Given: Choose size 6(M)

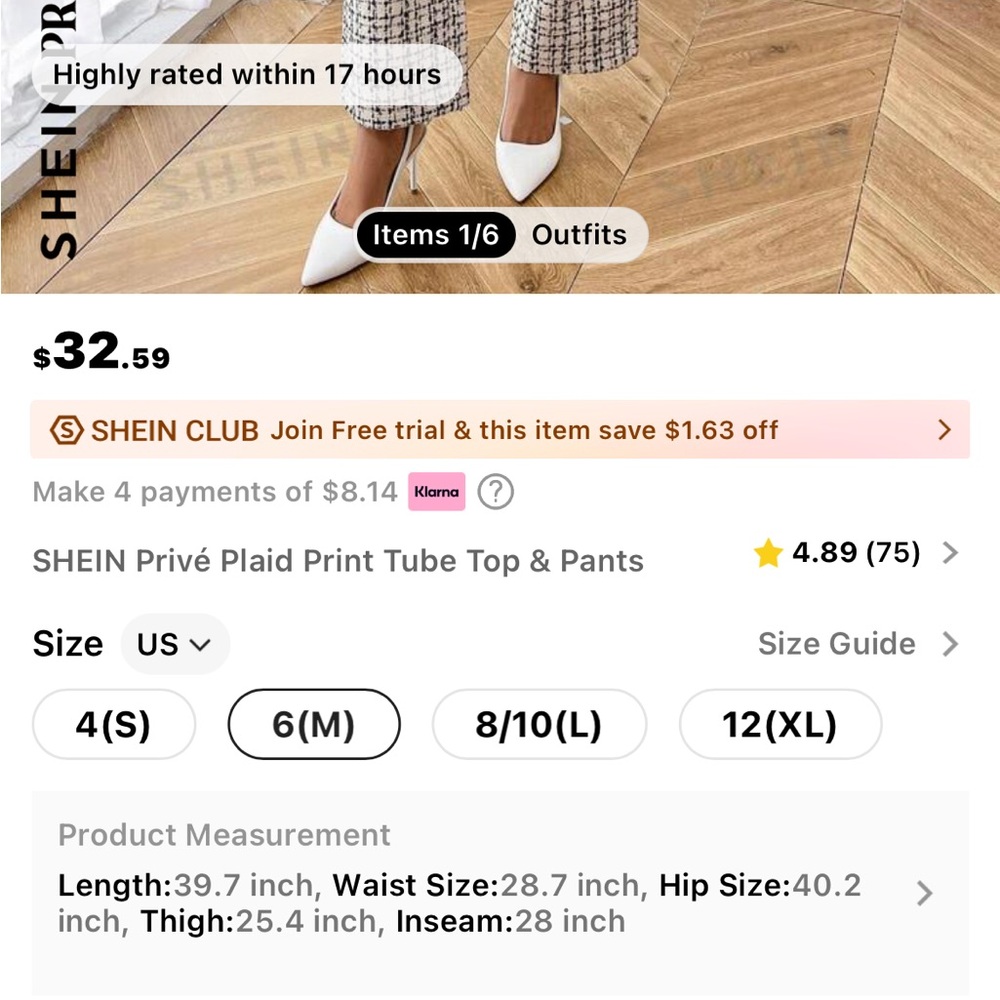Looking at the screenshot, I should pyautogui.click(x=314, y=725).
